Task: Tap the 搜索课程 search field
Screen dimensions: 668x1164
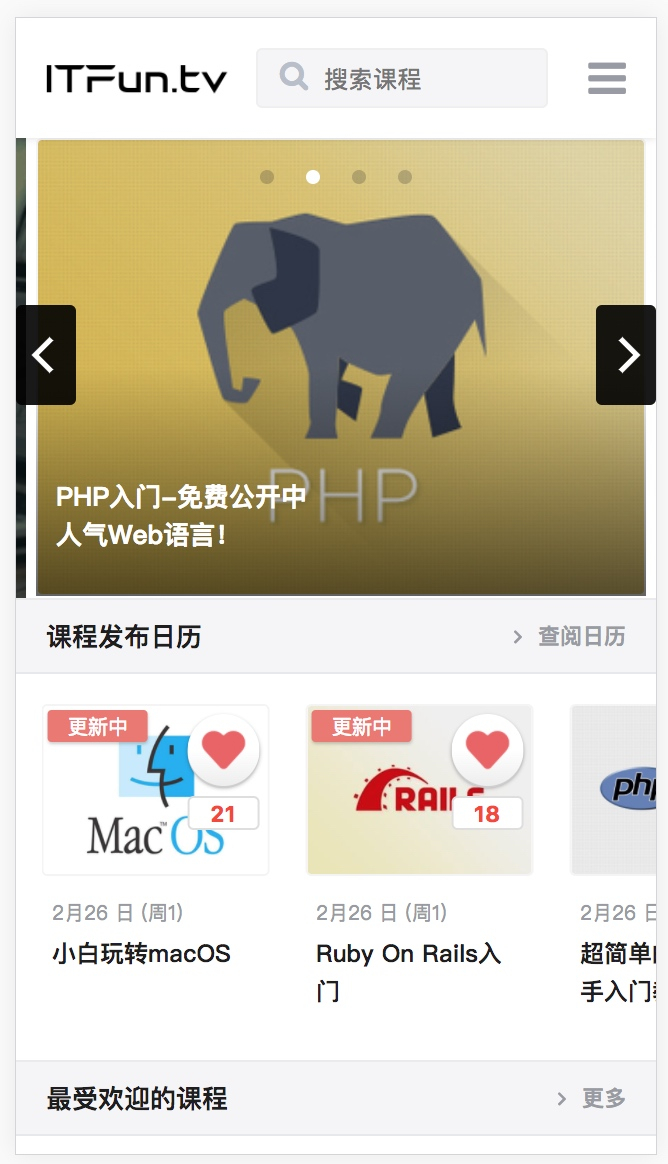Action: coord(402,78)
